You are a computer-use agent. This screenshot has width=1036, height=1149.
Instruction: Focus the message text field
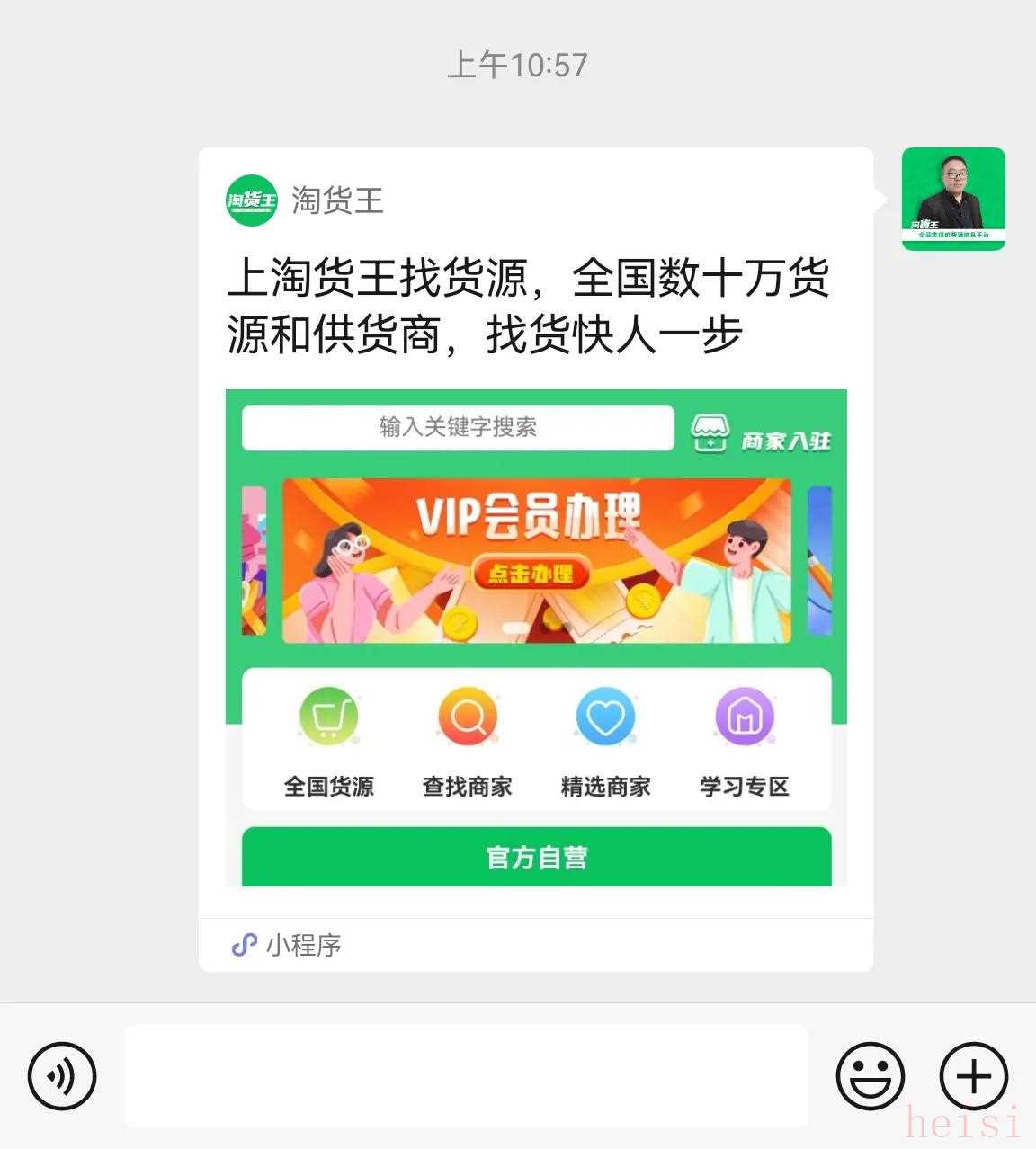(466, 1075)
